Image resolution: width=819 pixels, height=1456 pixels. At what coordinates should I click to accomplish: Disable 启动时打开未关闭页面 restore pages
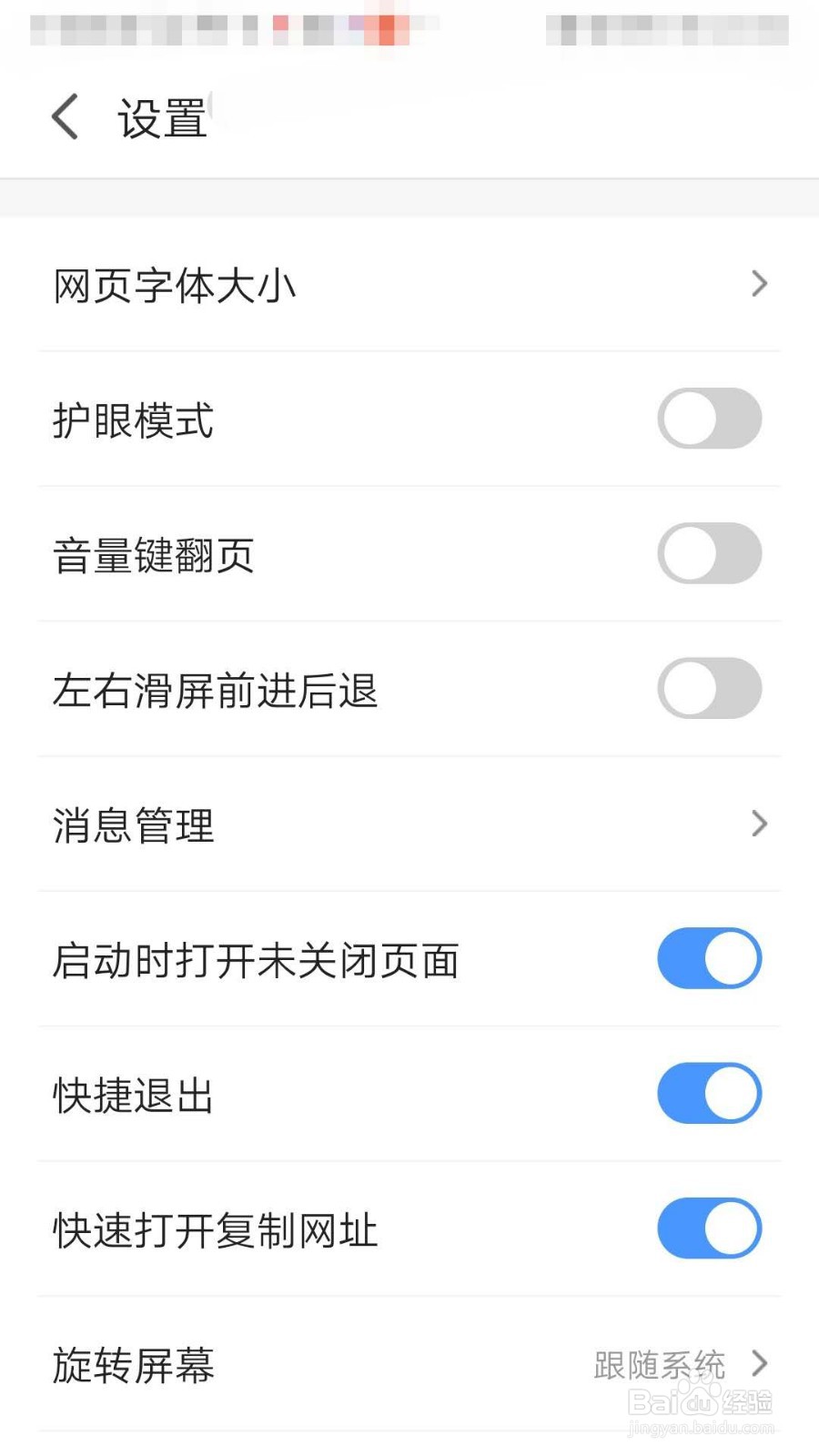pyautogui.click(x=710, y=958)
